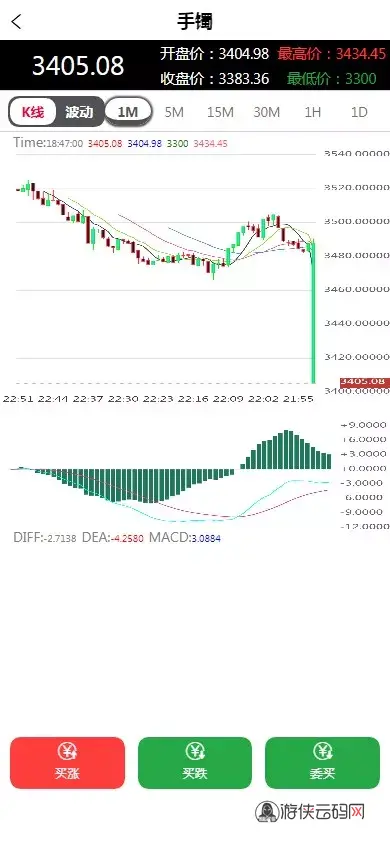Go back using the top-left arrow
390x844 pixels.
pyautogui.click(x=17, y=22)
